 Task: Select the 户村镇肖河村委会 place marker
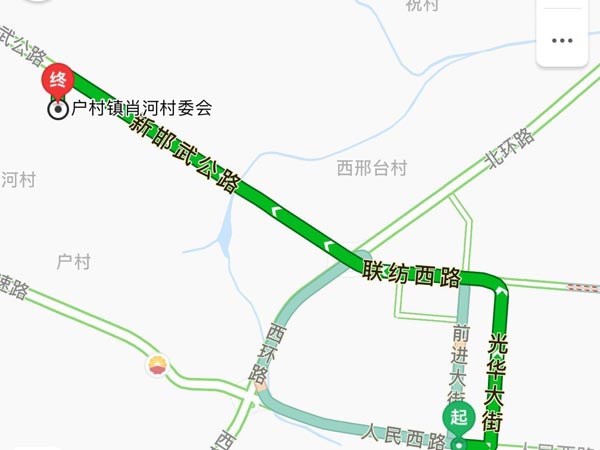[x=59, y=109]
